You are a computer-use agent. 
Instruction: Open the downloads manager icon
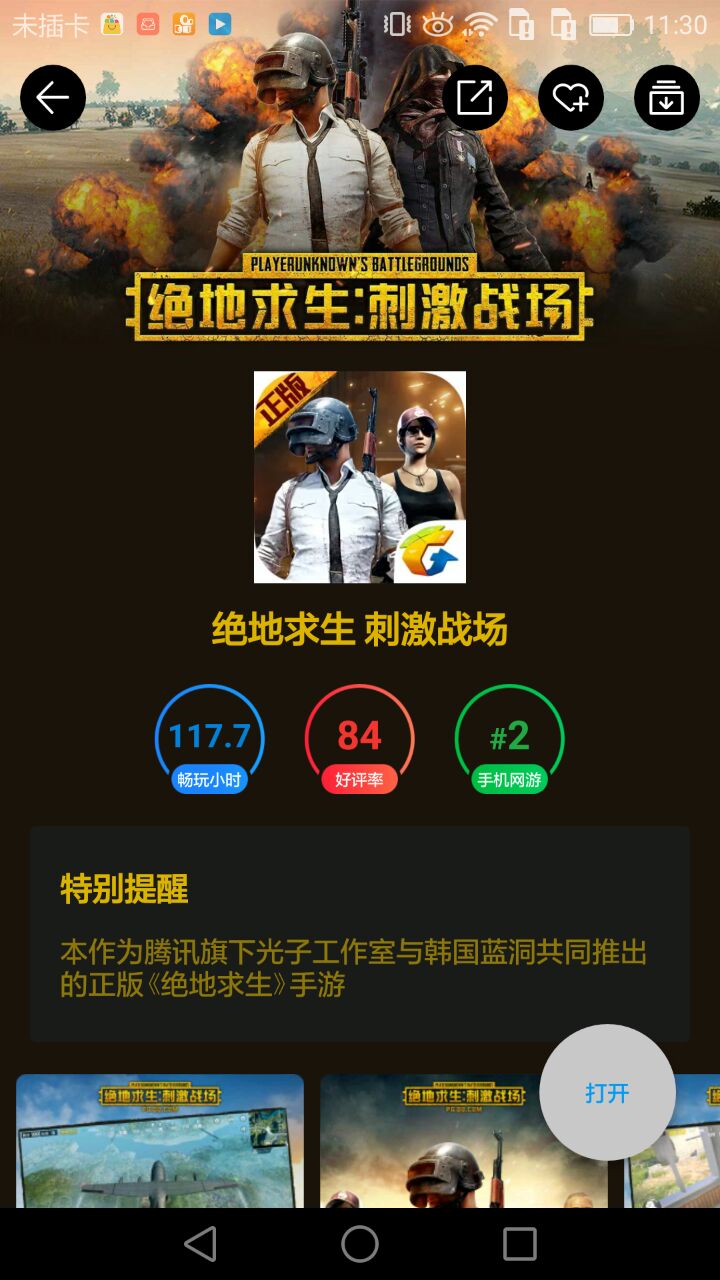coord(667,98)
